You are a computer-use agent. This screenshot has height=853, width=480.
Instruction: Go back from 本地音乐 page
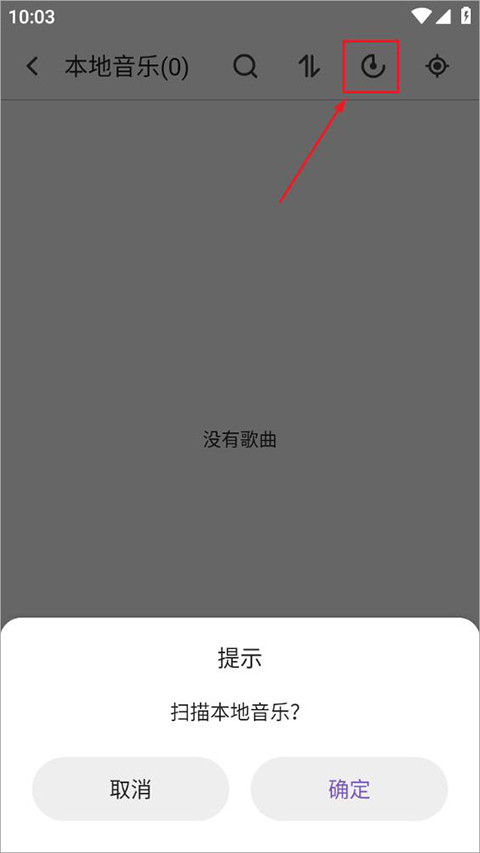pos(33,67)
